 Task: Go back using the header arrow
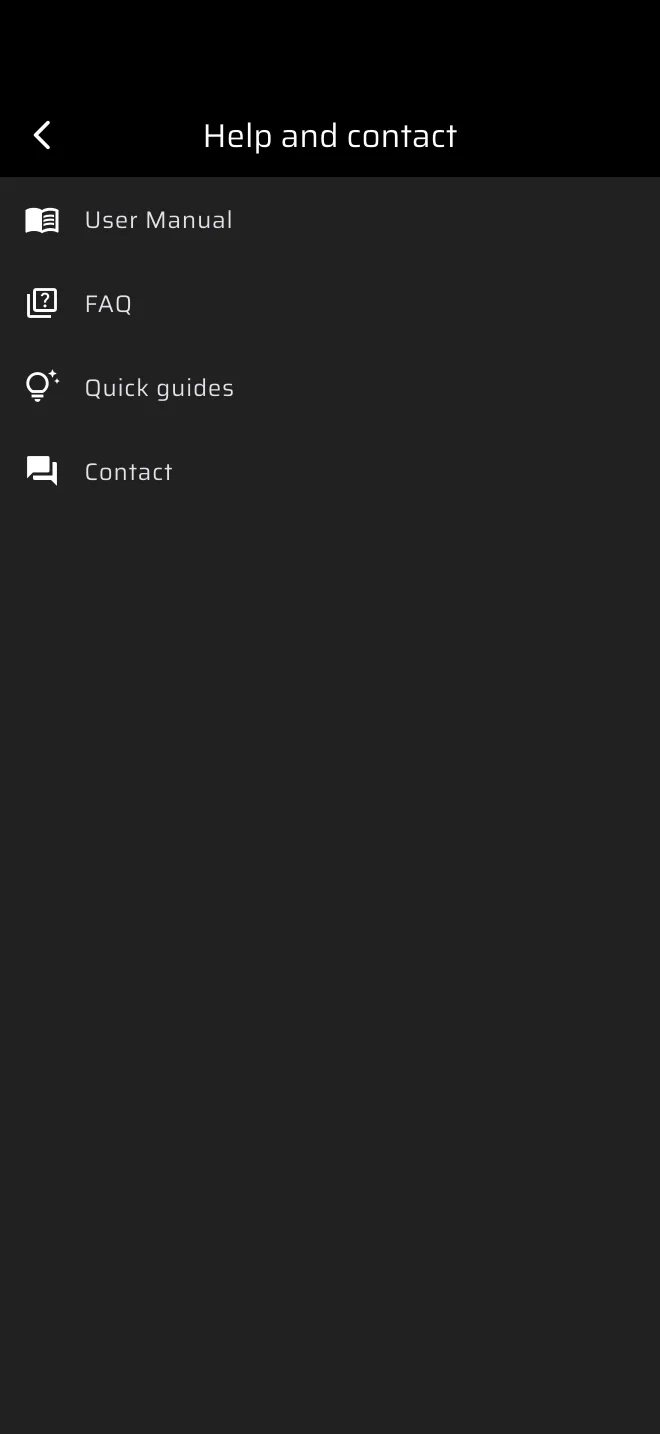pos(42,135)
